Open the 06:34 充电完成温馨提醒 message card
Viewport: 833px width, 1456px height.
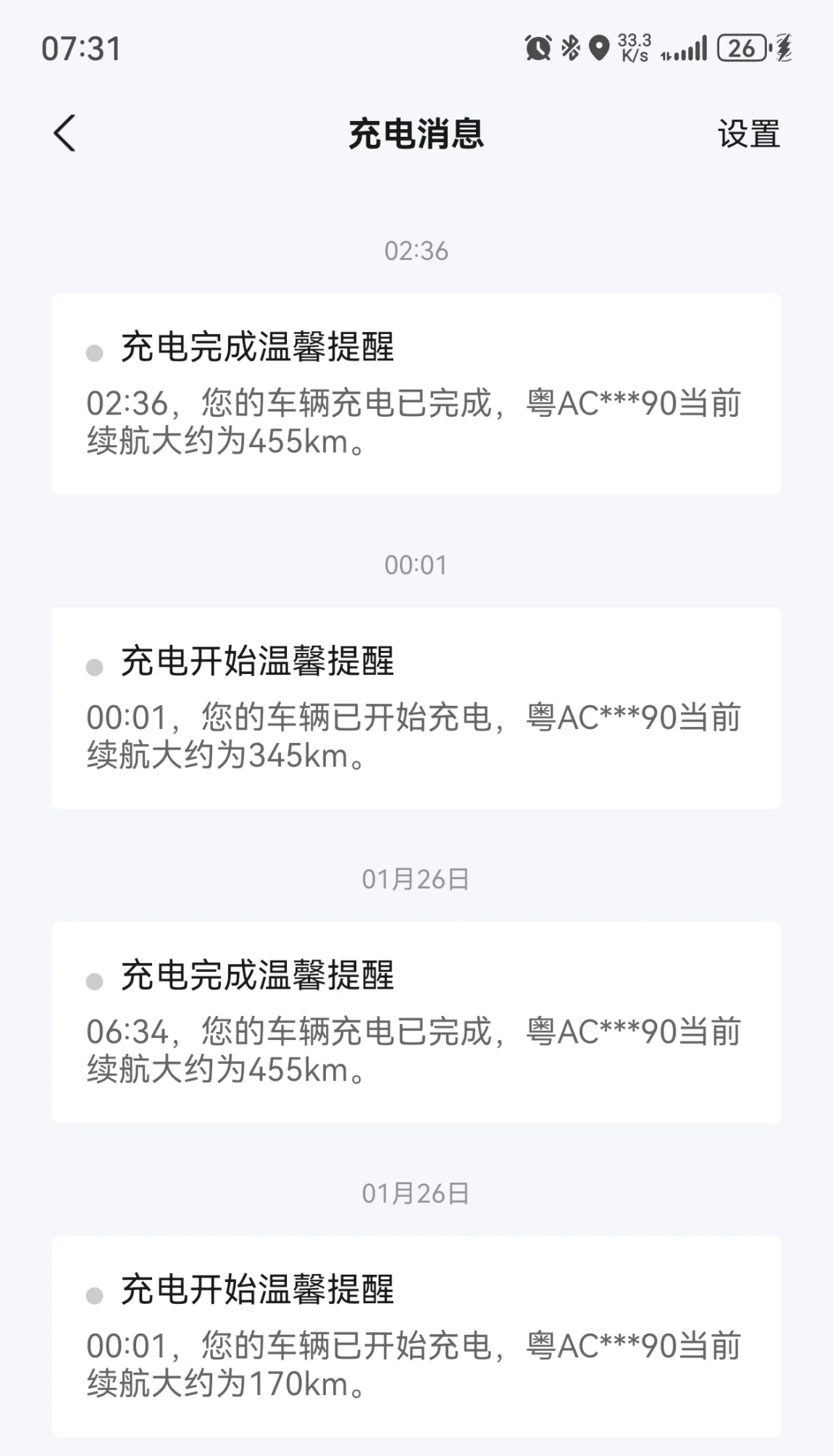coord(416,1023)
